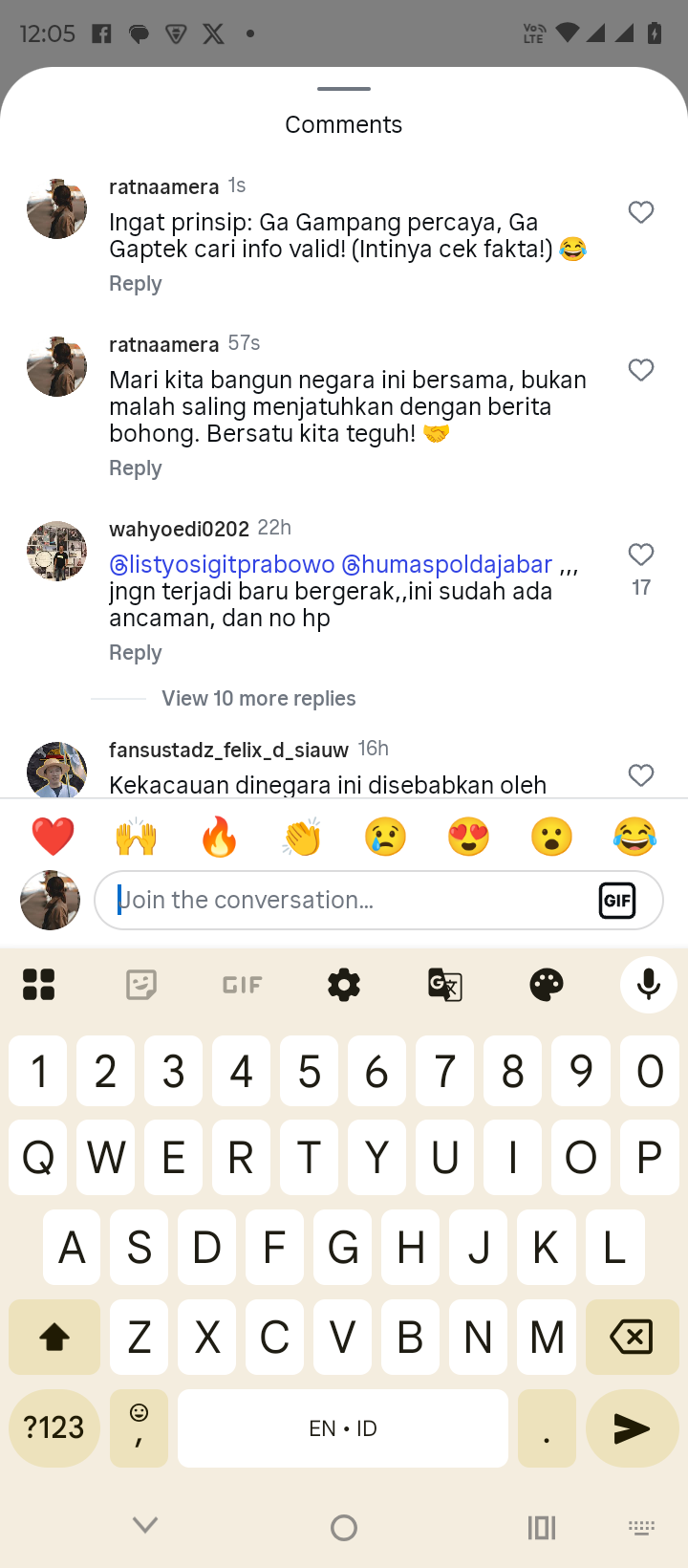Open keyboard settings gear
This screenshot has height=1568, width=688.
coord(344,985)
